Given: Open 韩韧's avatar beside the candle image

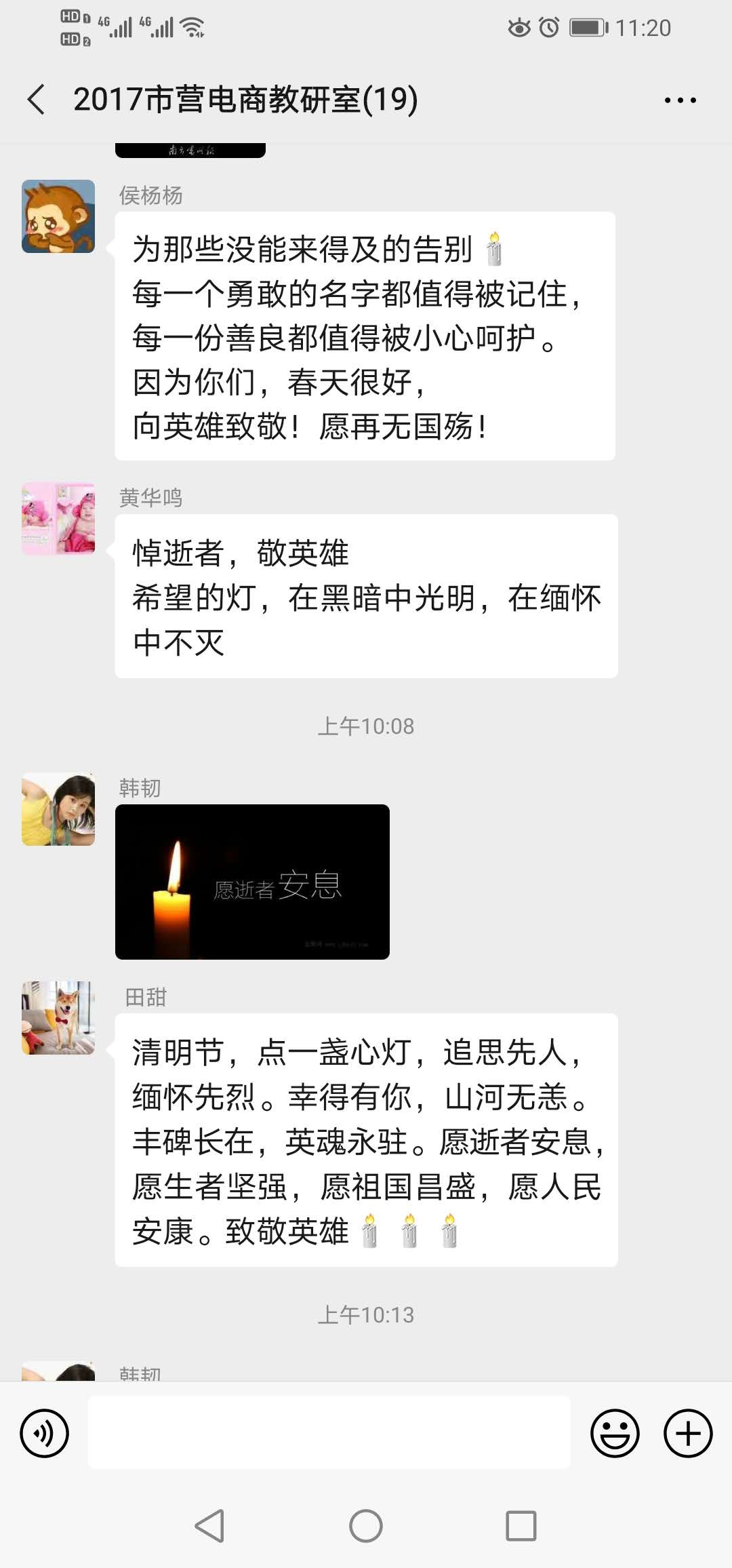Looking at the screenshot, I should pyautogui.click(x=58, y=809).
